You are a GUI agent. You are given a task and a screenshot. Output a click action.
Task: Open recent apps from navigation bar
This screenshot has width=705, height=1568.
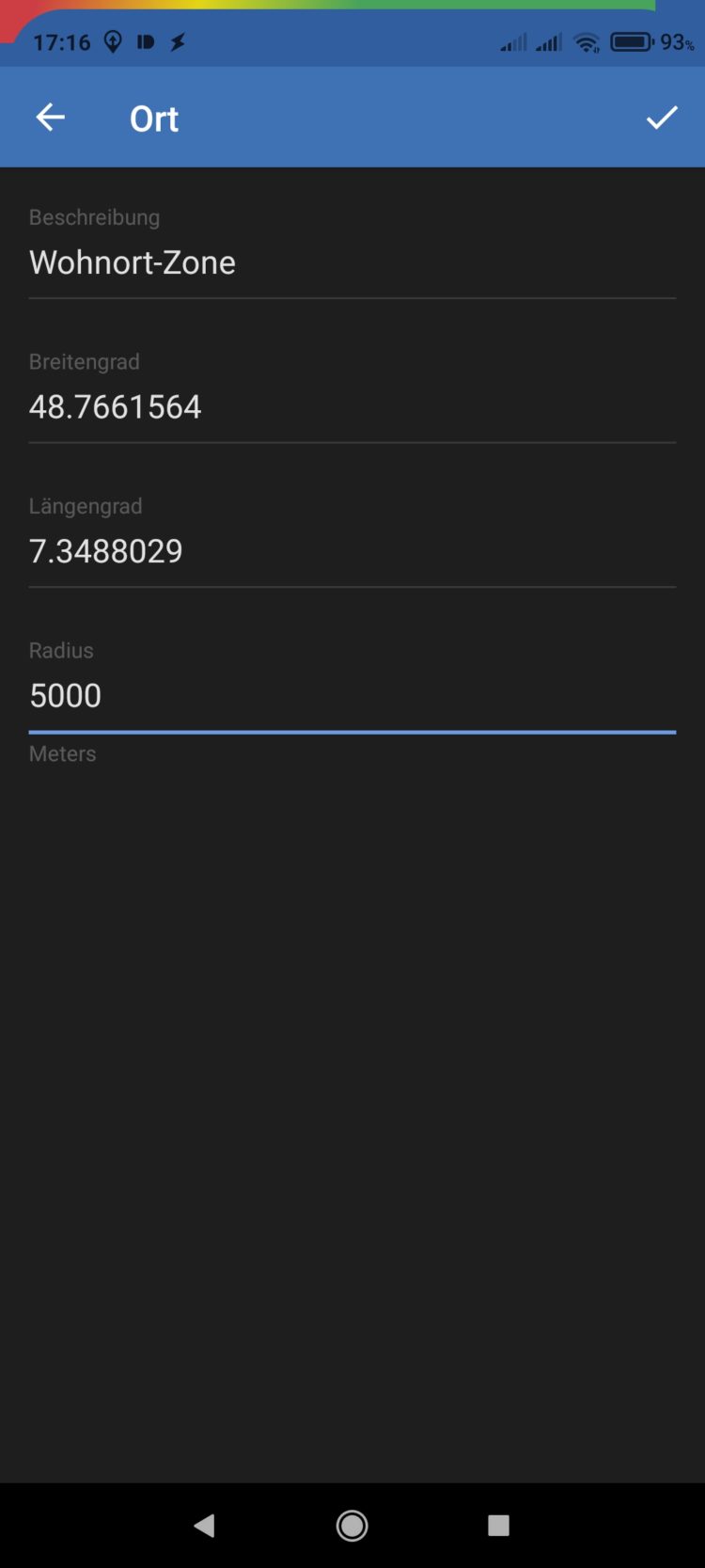click(x=498, y=1525)
